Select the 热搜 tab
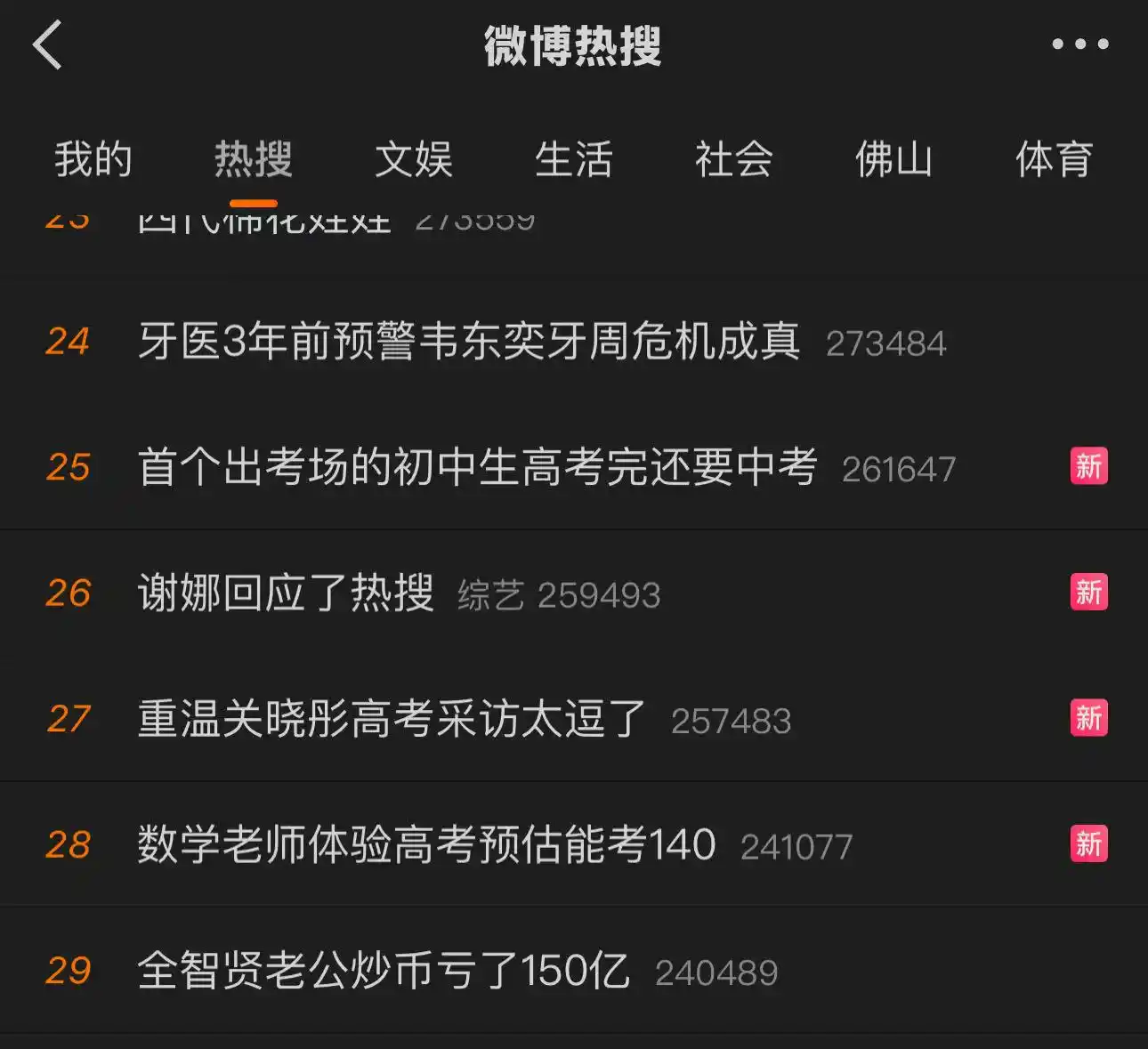This screenshot has width=1148, height=1049. (x=254, y=160)
